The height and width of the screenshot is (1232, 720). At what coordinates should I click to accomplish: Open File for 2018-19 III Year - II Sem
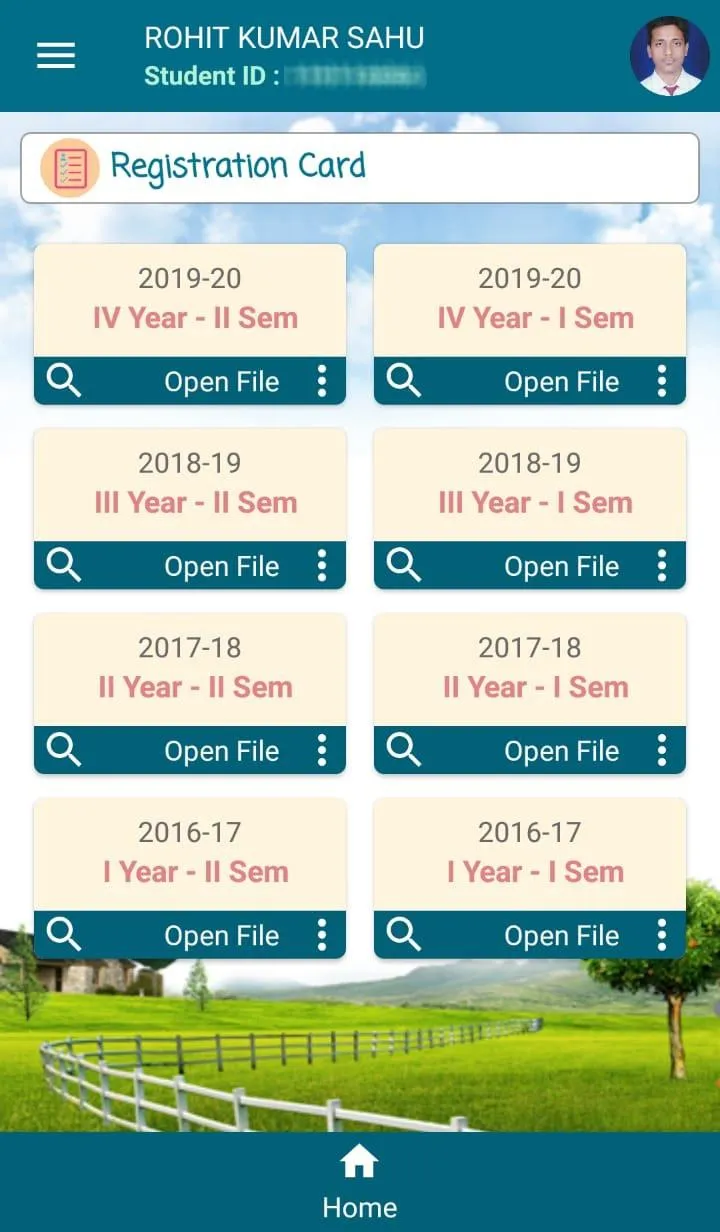[221, 567]
